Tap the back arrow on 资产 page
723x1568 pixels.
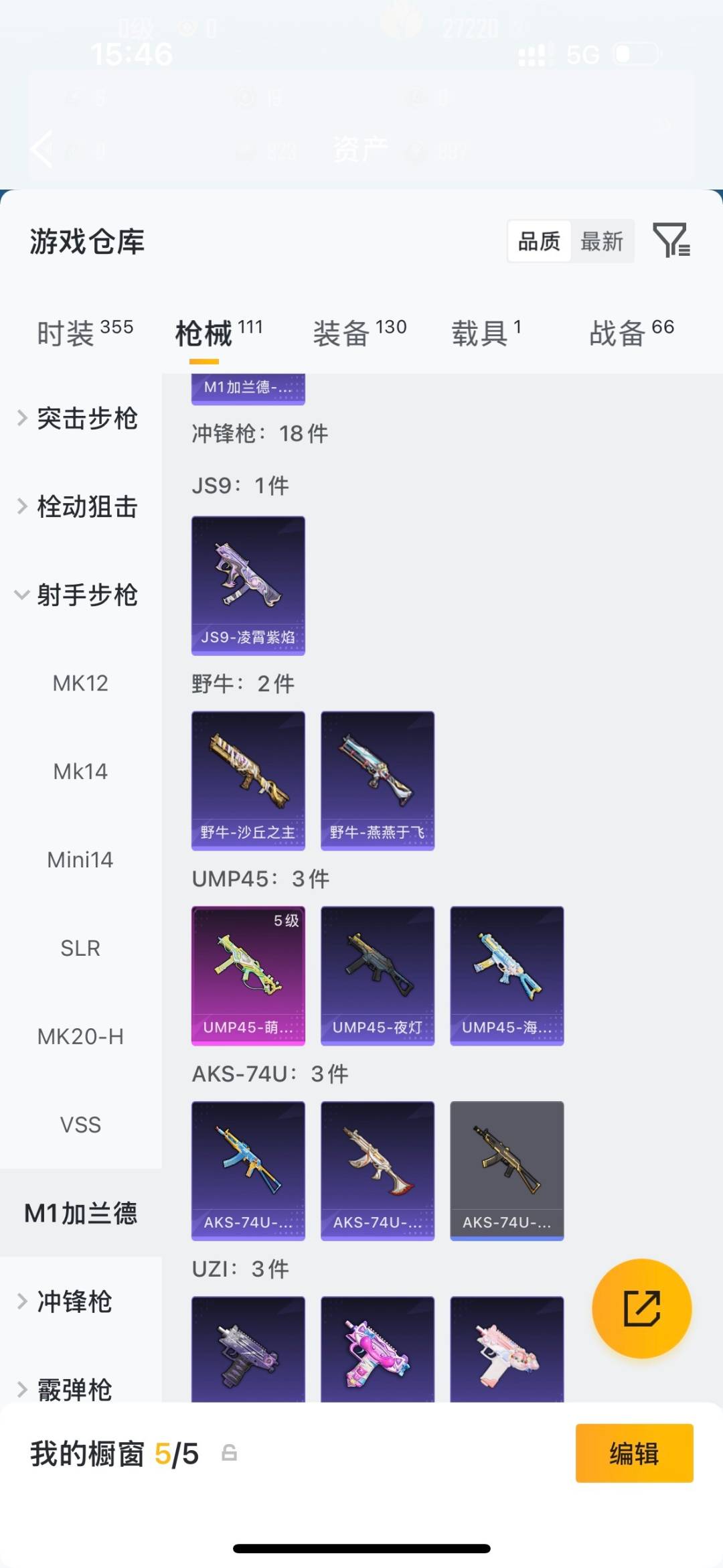click(40, 149)
